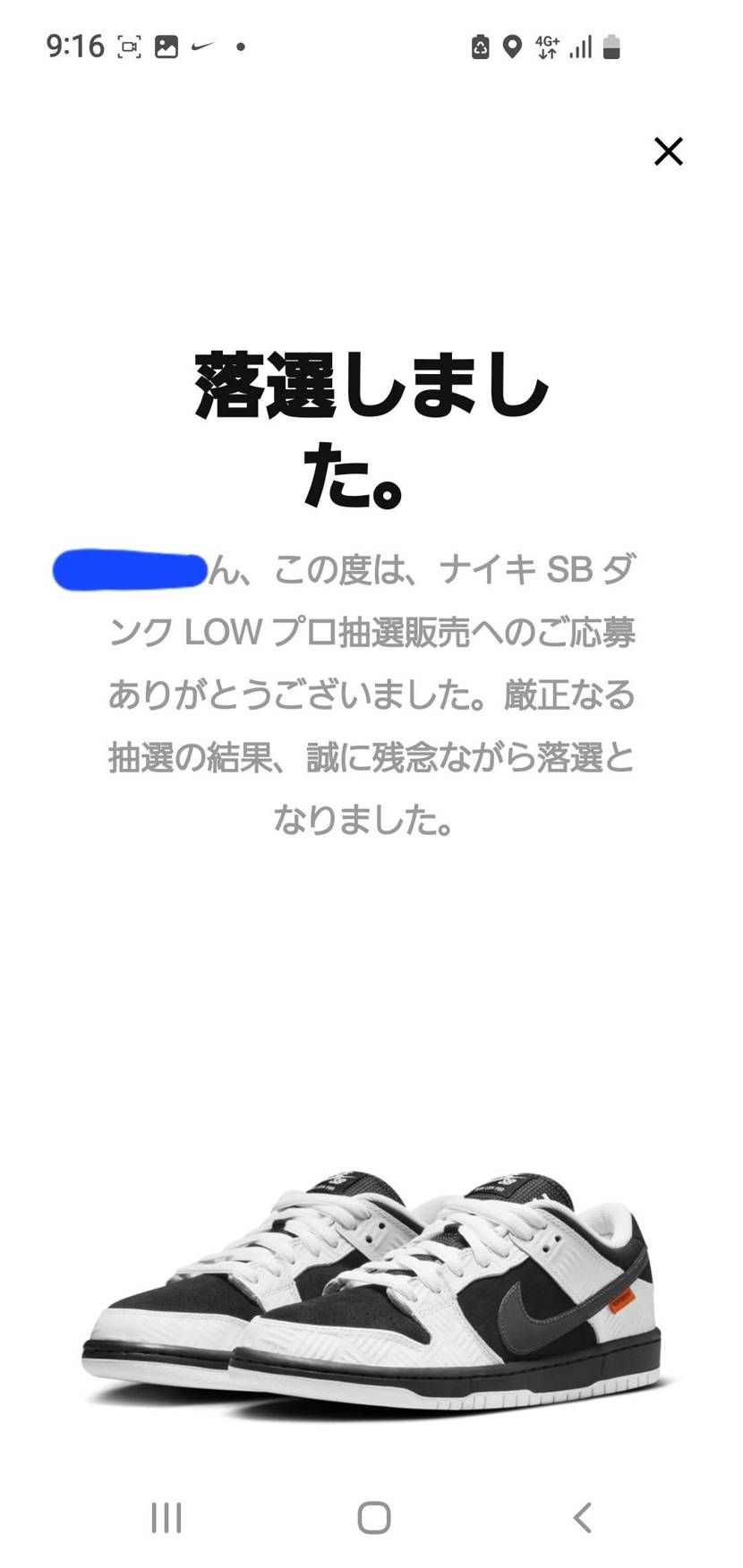Tap the Nike swoosh notification icon

(x=204, y=47)
